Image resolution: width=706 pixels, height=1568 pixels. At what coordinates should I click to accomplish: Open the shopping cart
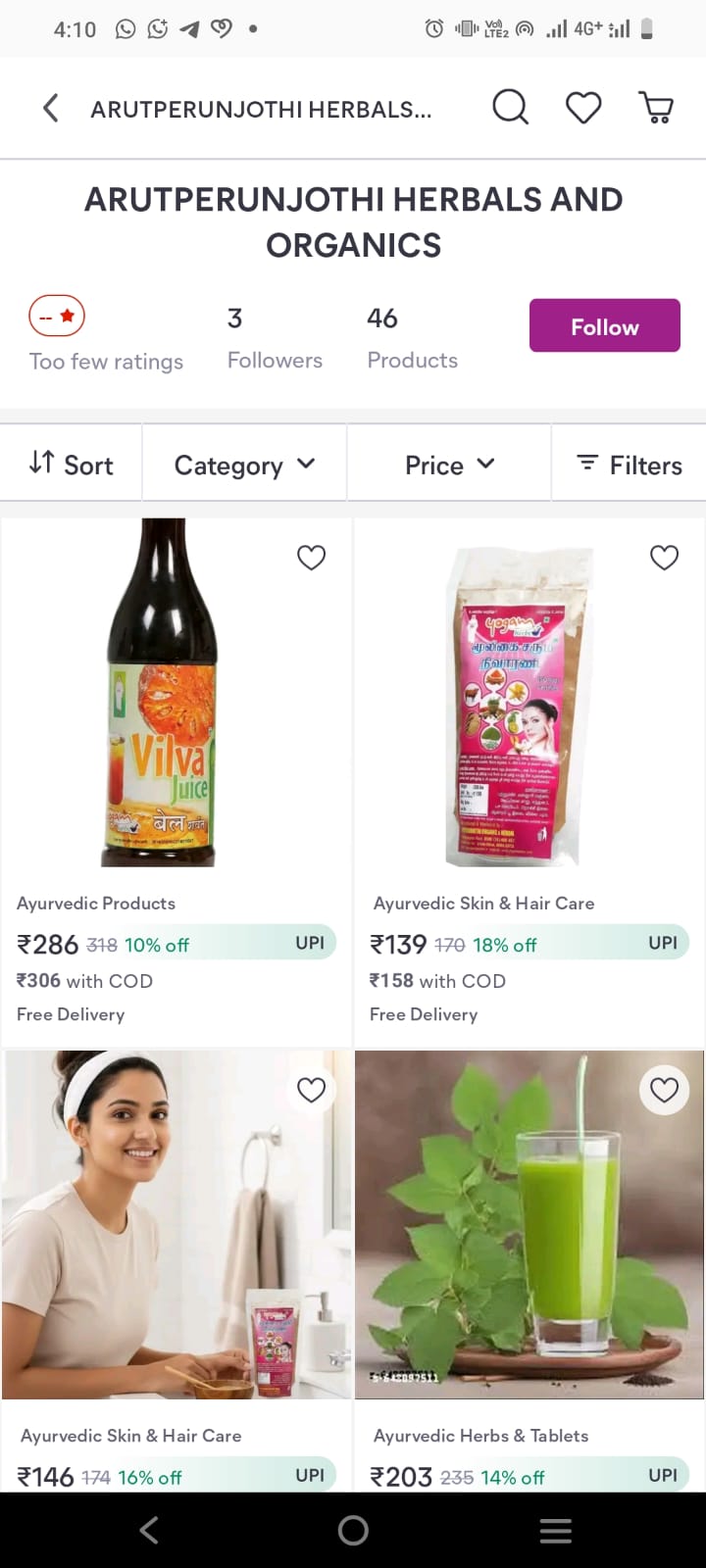[x=656, y=108]
